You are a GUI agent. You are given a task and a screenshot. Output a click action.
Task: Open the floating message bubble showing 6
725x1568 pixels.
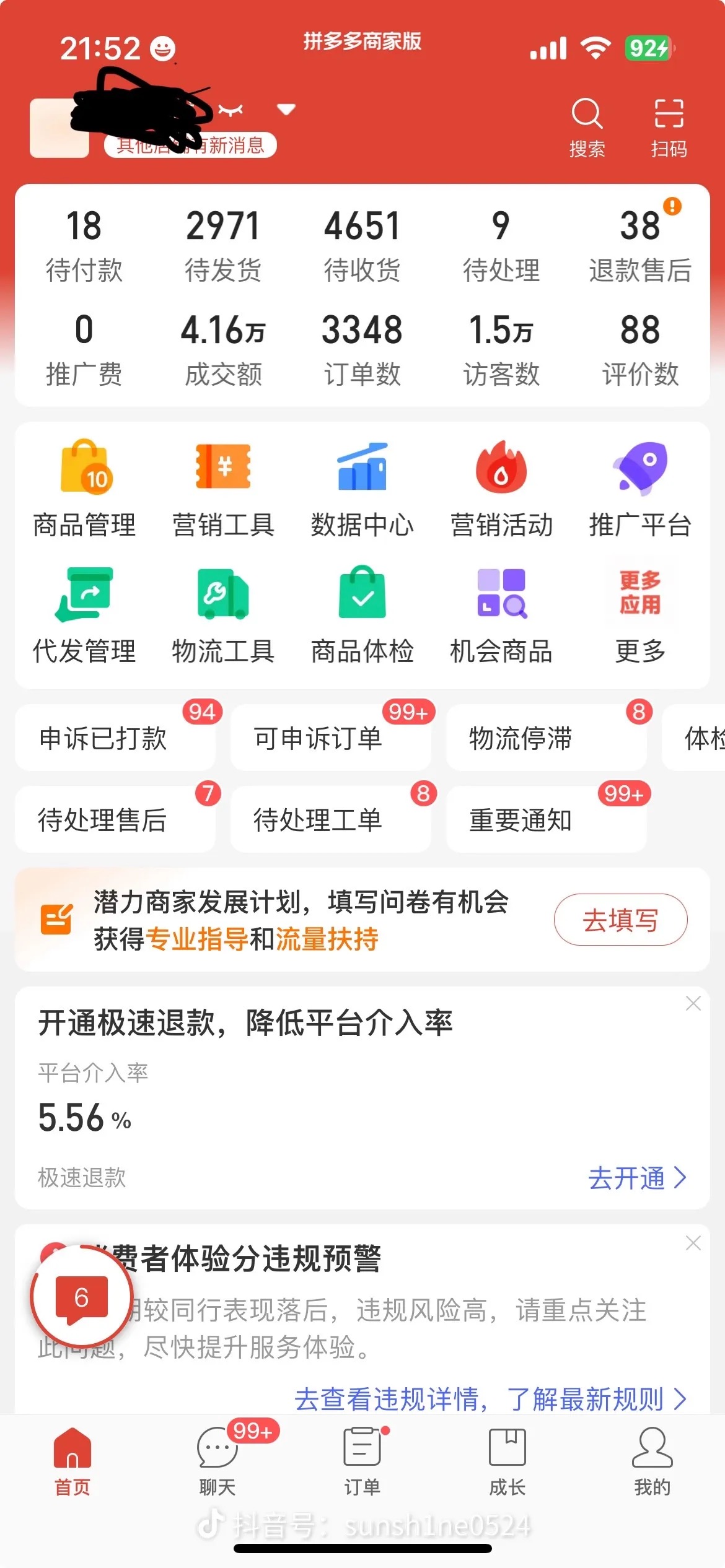coord(81,1297)
